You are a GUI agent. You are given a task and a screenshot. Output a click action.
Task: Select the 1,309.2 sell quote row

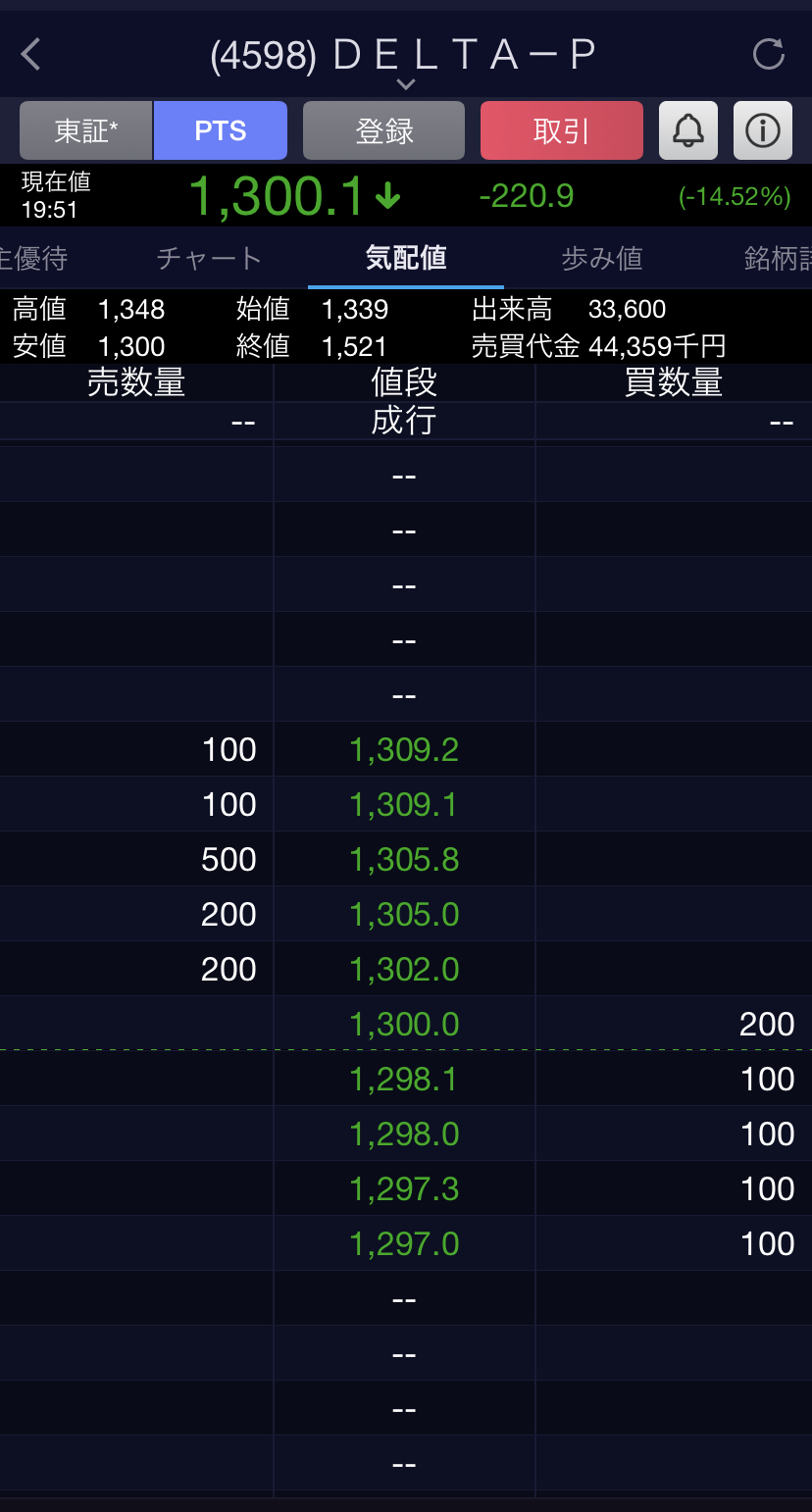pos(404,750)
